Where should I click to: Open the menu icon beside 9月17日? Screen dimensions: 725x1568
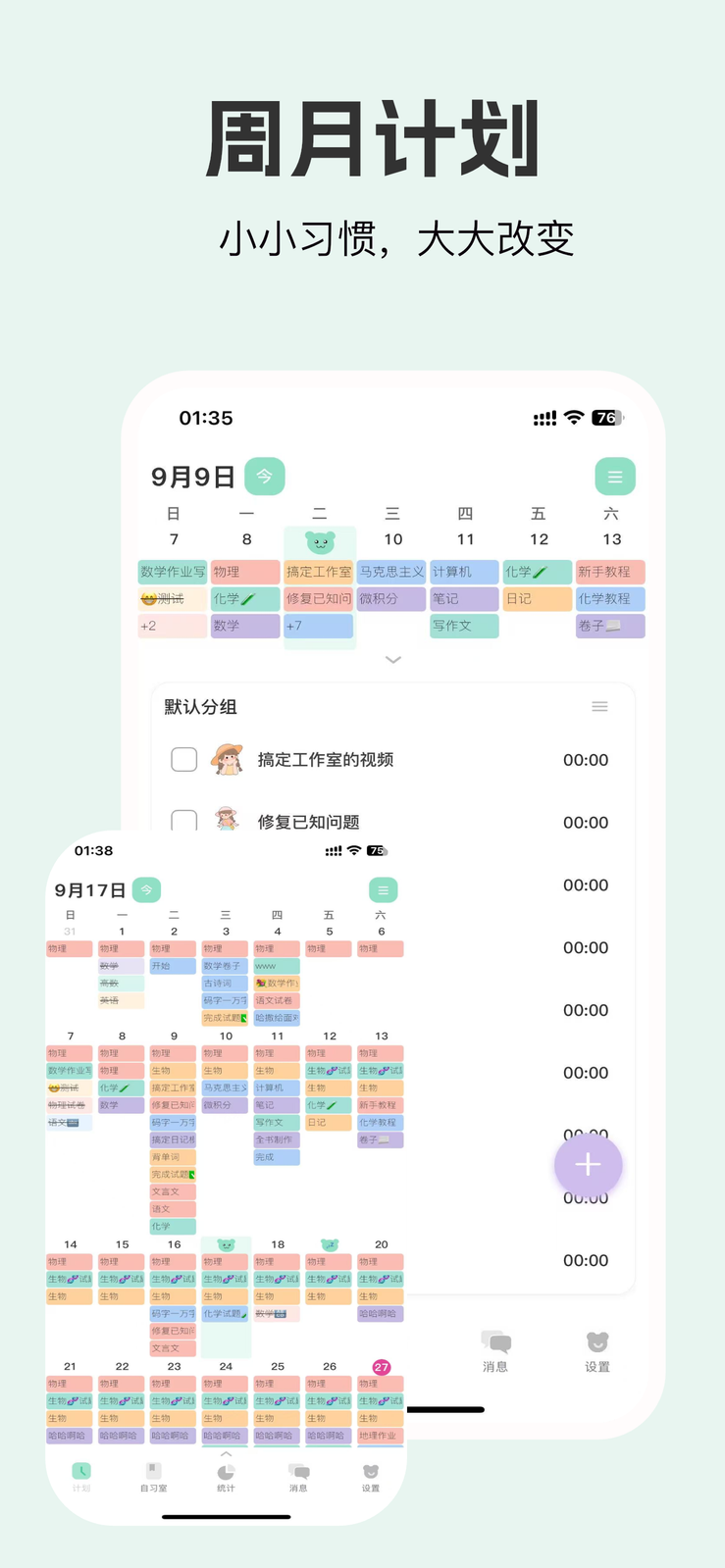(382, 890)
